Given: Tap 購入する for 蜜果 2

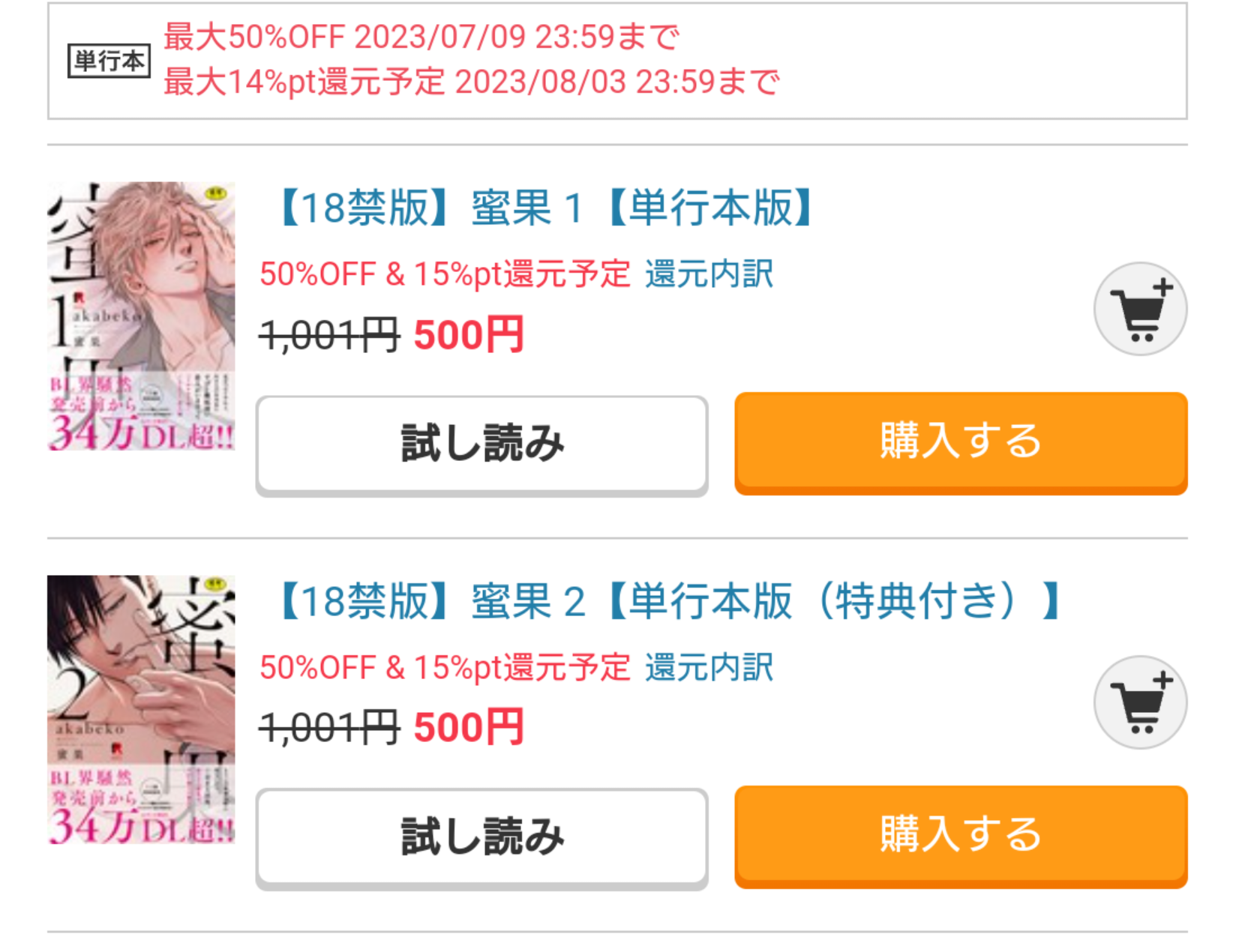Looking at the screenshot, I should (960, 835).
